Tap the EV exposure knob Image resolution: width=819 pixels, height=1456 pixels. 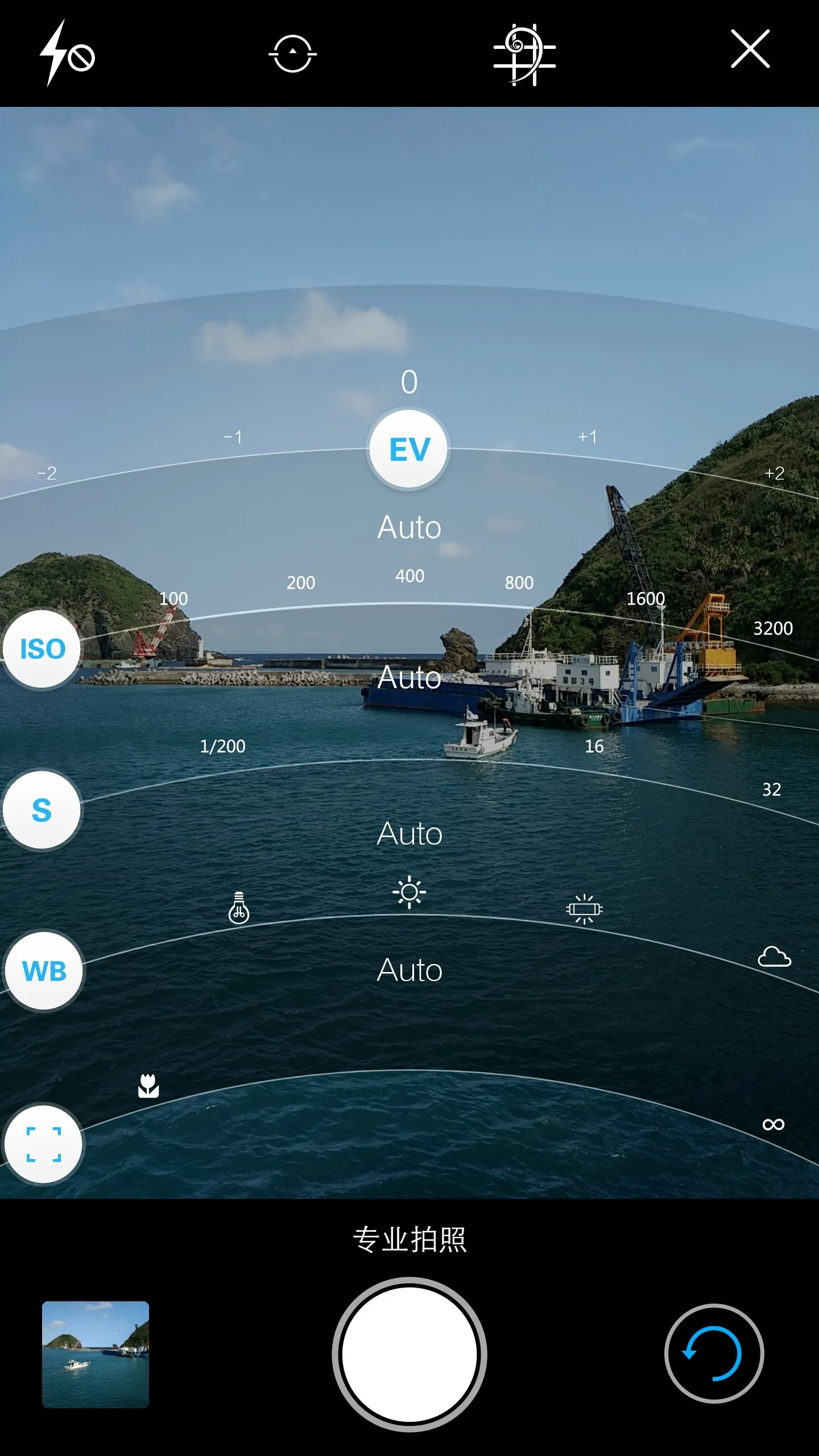[409, 449]
